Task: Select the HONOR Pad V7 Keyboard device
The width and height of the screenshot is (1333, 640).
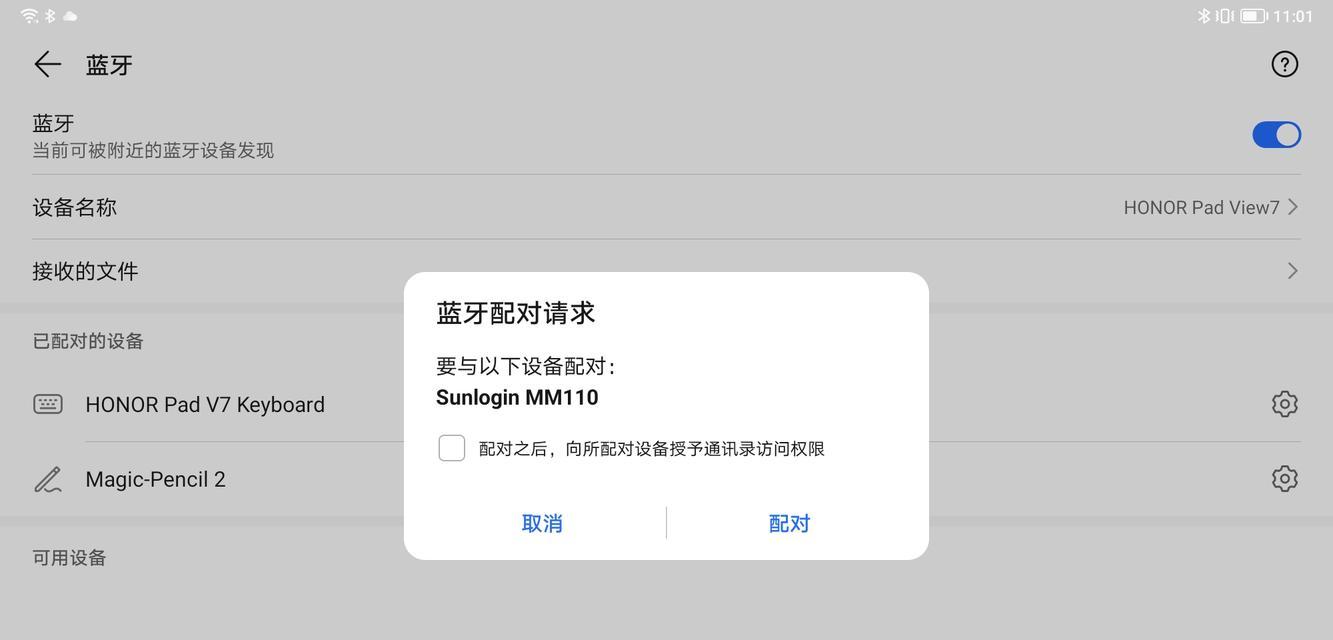Action: [x=205, y=405]
